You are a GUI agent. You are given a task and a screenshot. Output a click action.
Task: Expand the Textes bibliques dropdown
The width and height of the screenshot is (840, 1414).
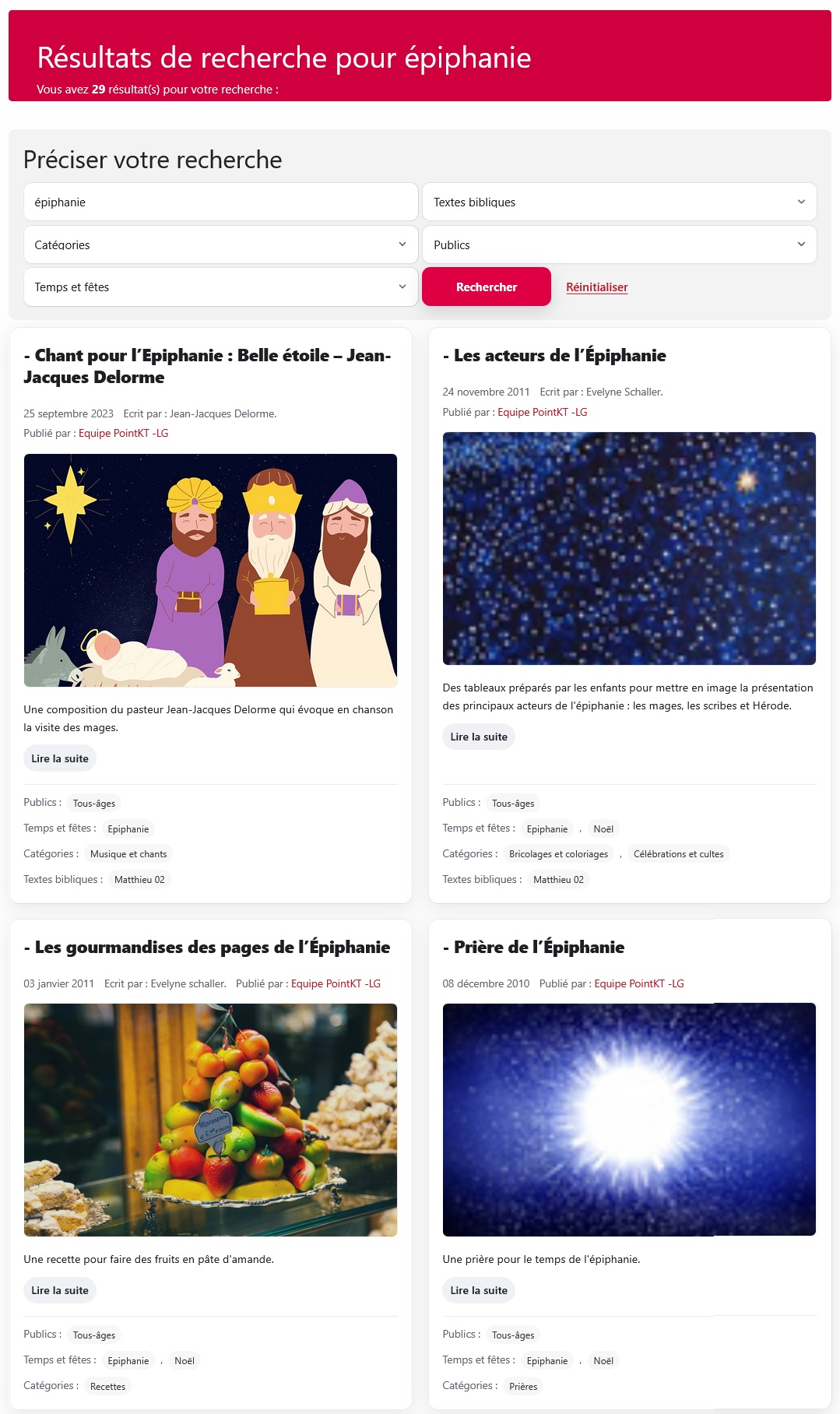[619, 202]
